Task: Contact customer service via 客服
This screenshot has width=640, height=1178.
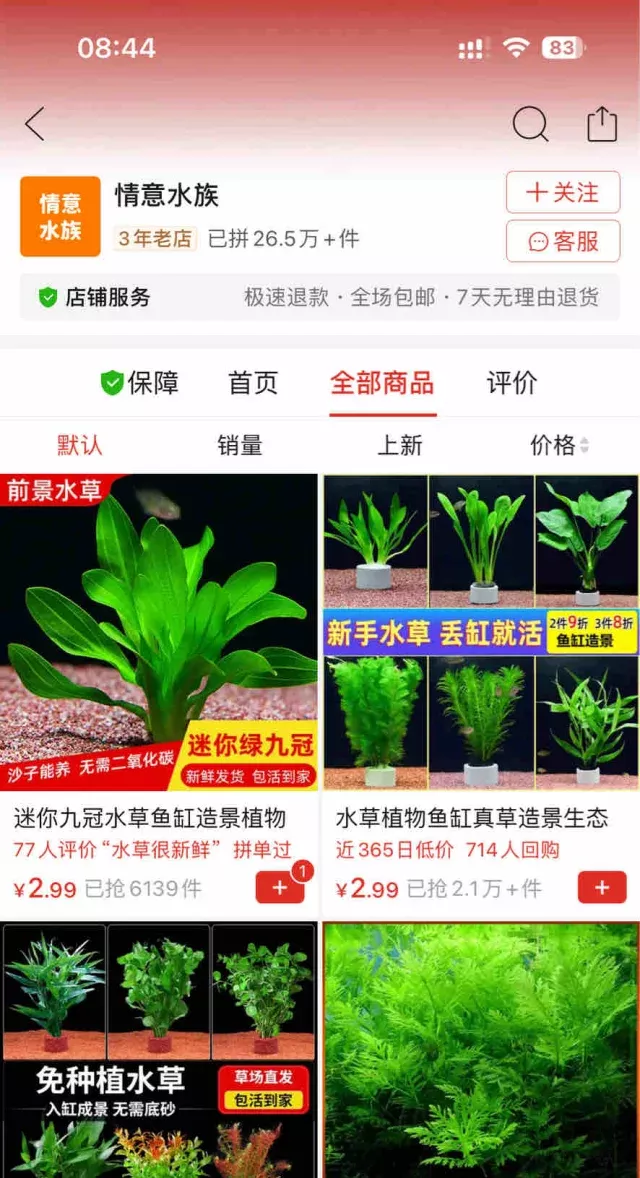Action: click(563, 241)
